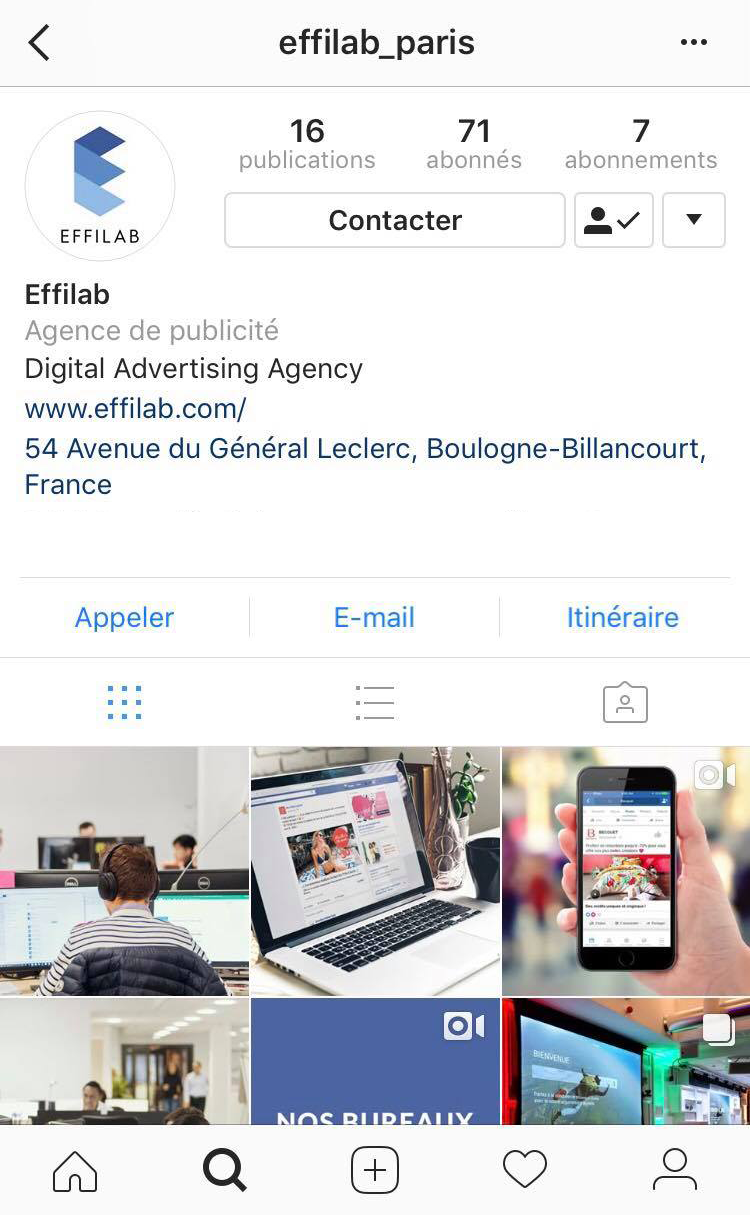Screen dimensions: 750x1215
Task: Go to the Home feed tab
Action: pyautogui.click(x=75, y=1169)
